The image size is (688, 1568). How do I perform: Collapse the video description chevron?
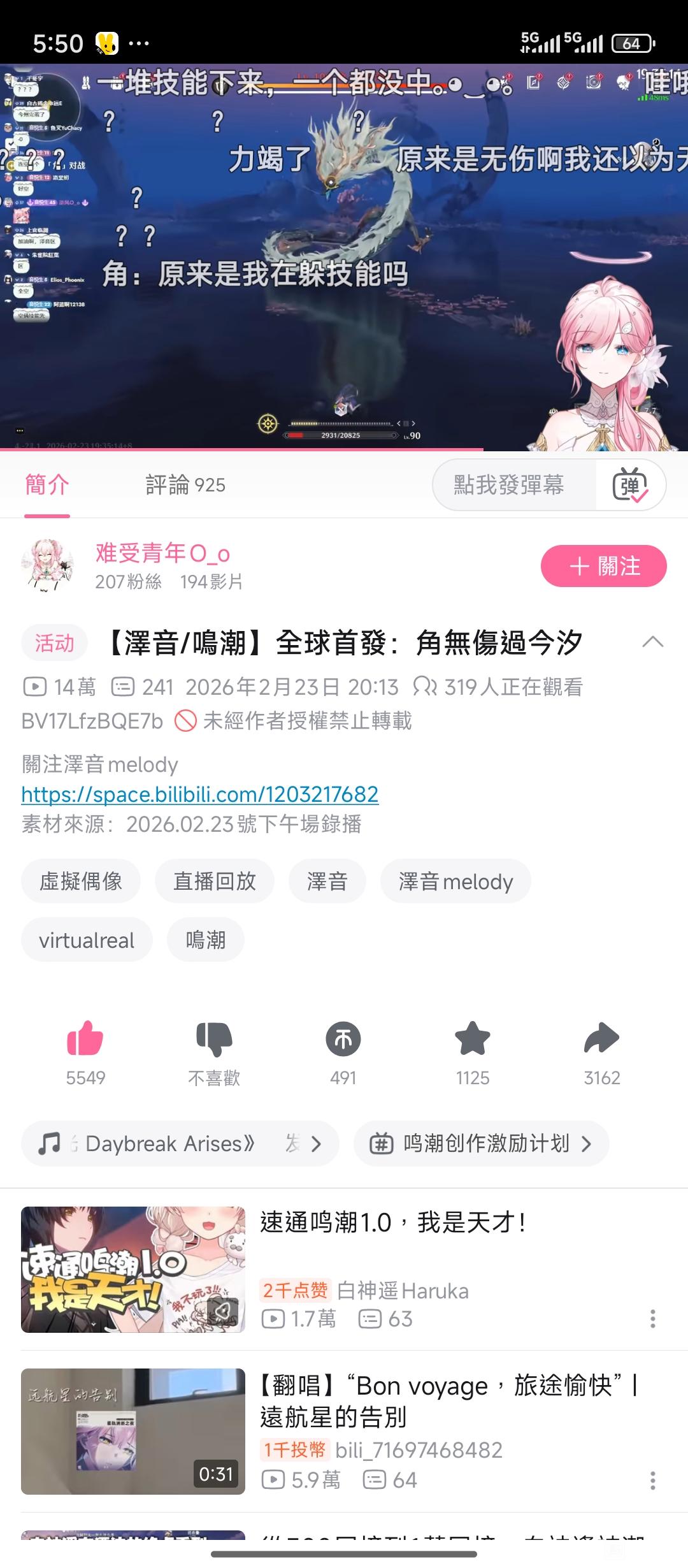pyautogui.click(x=652, y=642)
